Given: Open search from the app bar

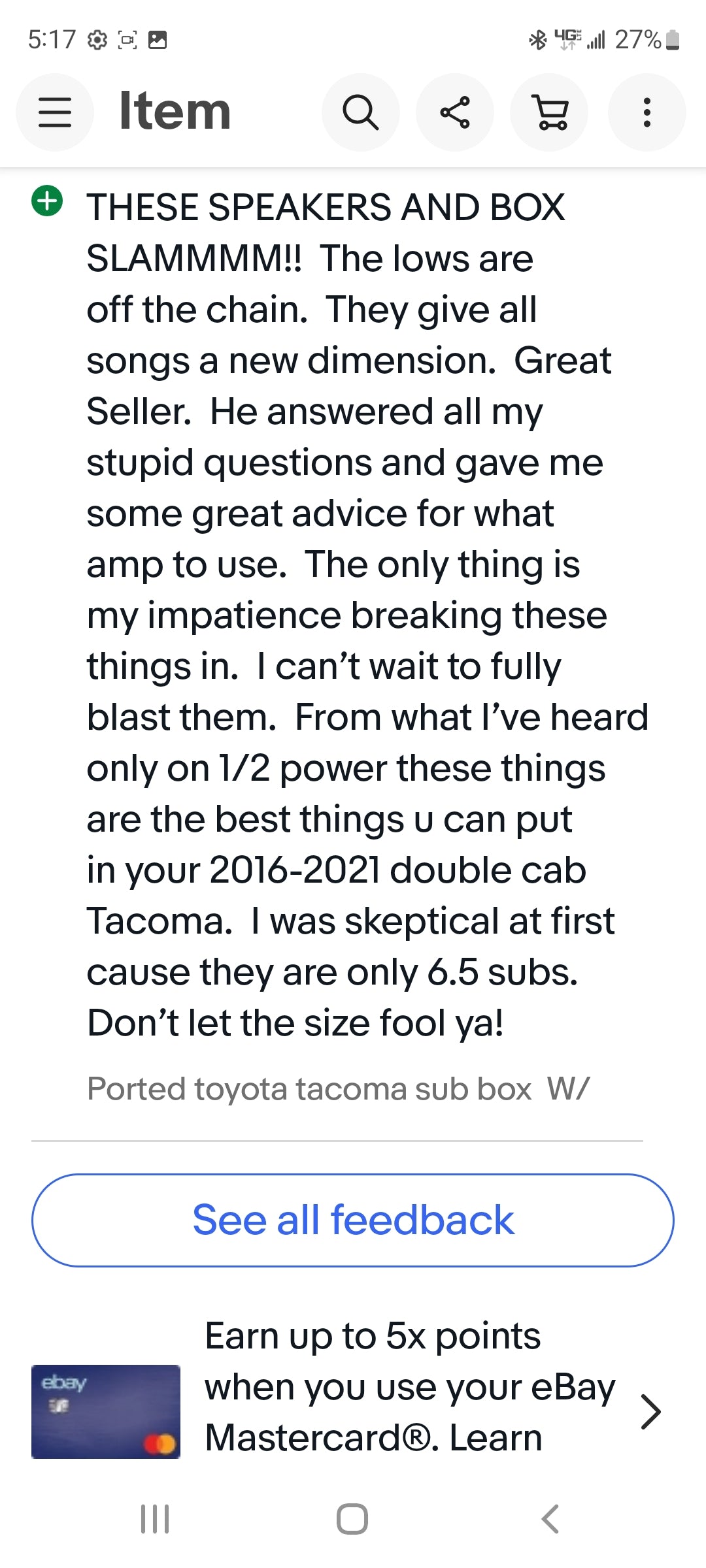Looking at the screenshot, I should pyautogui.click(x=360, y=112).
